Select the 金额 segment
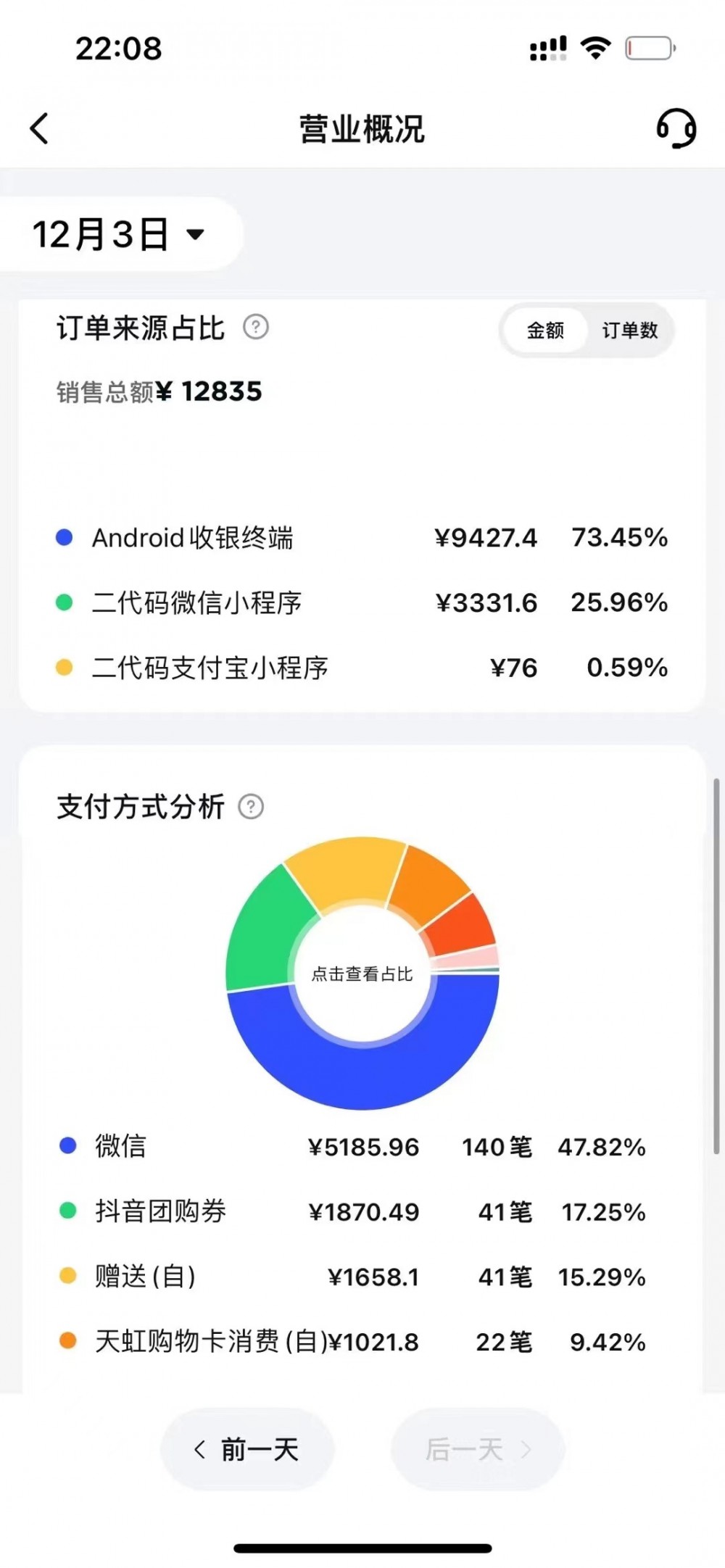Viewport: 725px width, 1568px height. tap(545, 331)
